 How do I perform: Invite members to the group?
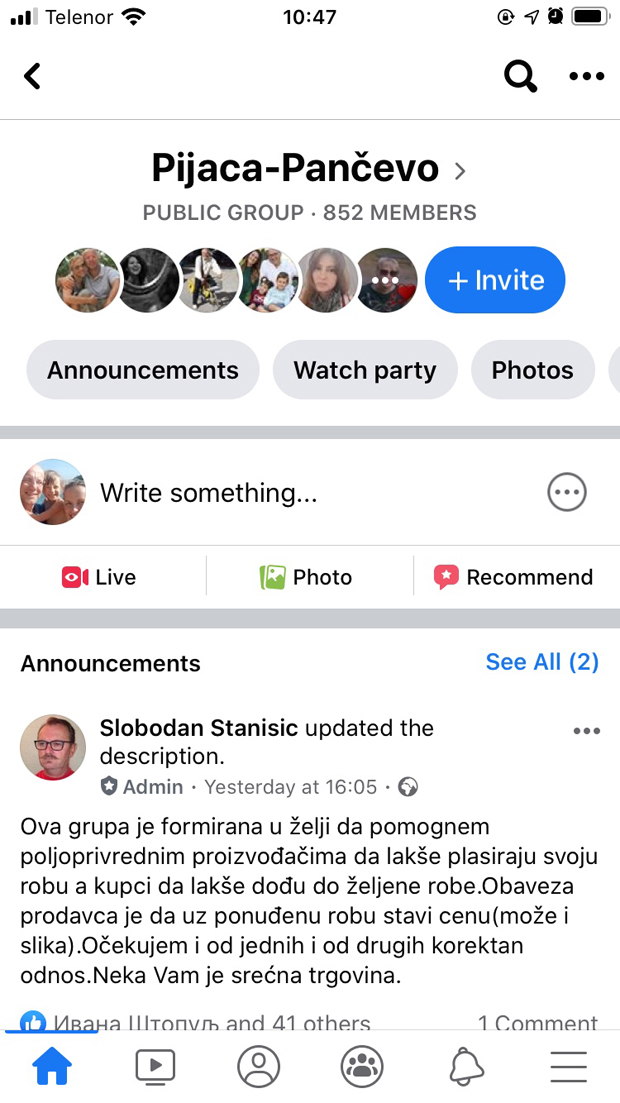point(495,280)
